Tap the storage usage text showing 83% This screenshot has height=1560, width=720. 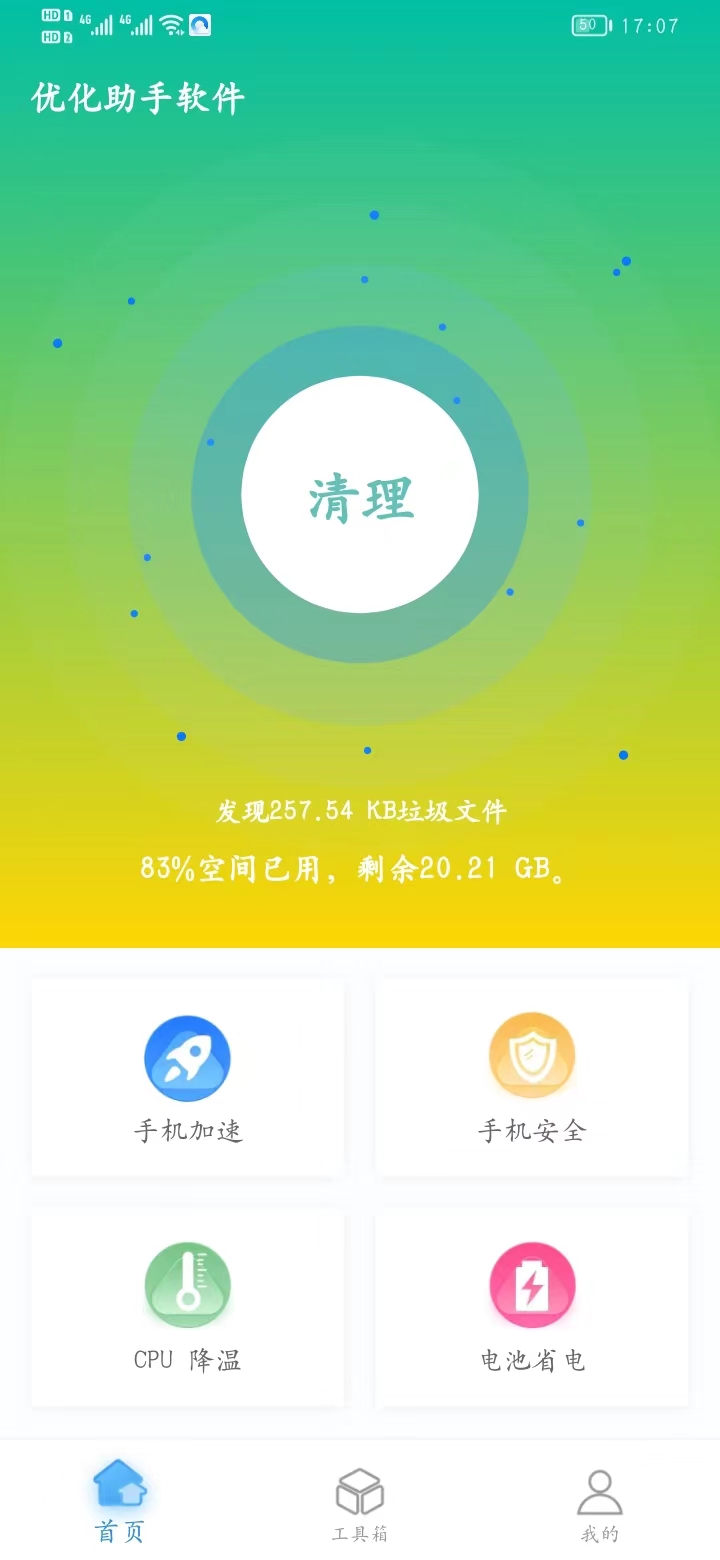point(360,868)
